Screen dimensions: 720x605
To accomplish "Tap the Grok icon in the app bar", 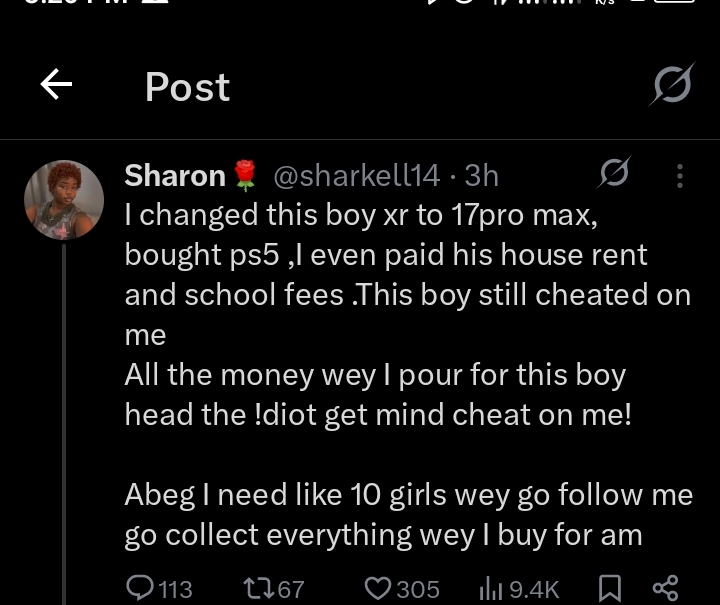I will pyautogui.click(x=670, y=86).
